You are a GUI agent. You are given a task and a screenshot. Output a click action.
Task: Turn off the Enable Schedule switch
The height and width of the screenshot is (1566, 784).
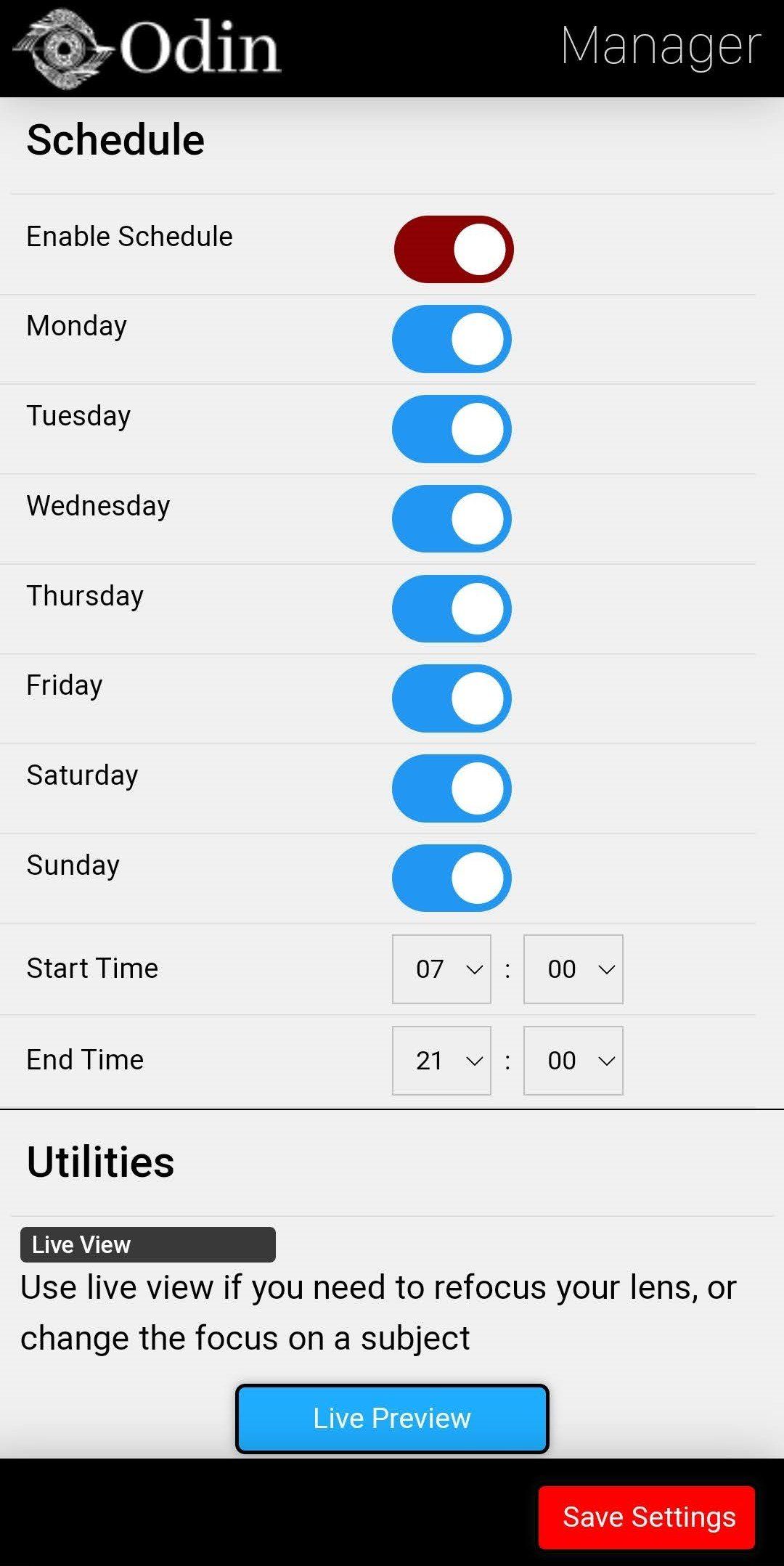coord(454,249)
